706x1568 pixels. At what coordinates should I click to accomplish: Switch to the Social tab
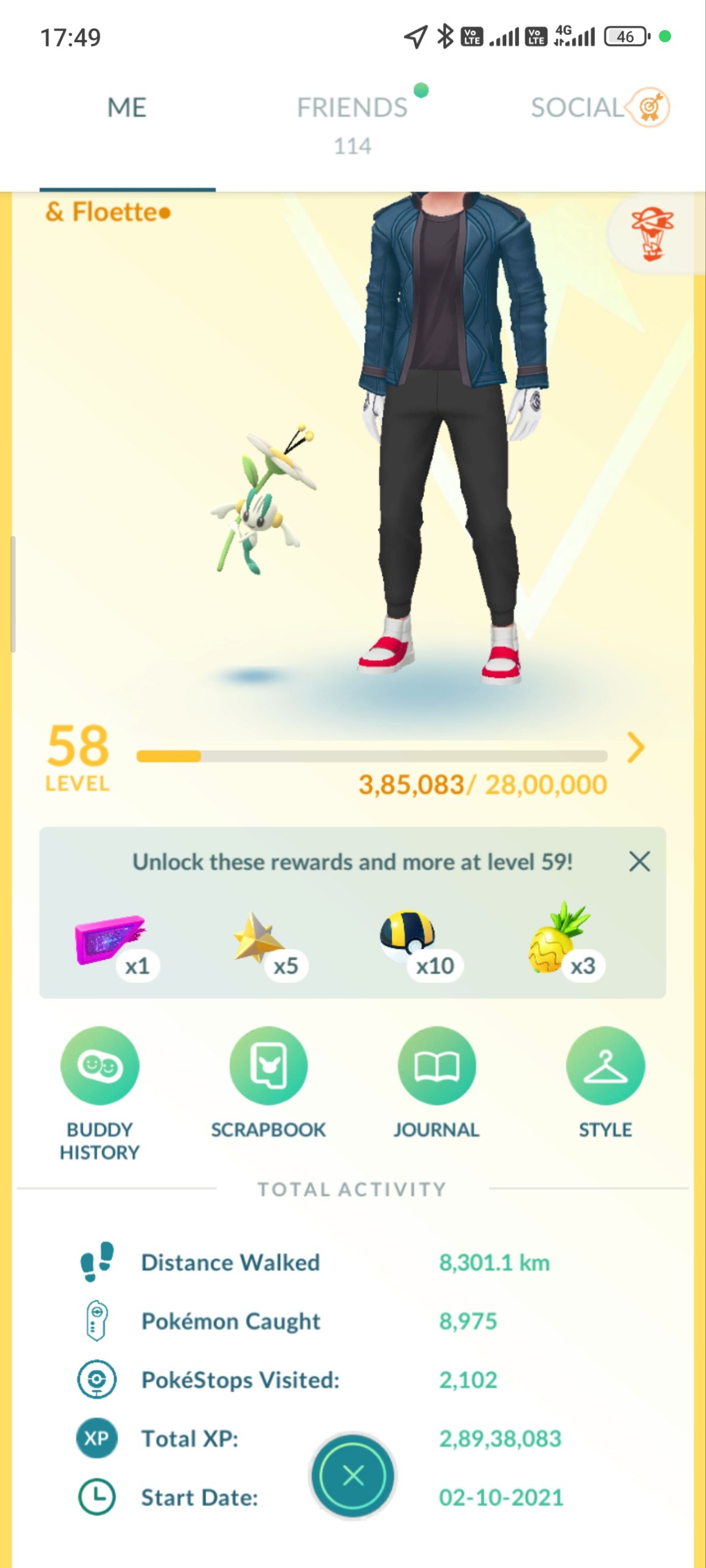click(x=577, y=108)
